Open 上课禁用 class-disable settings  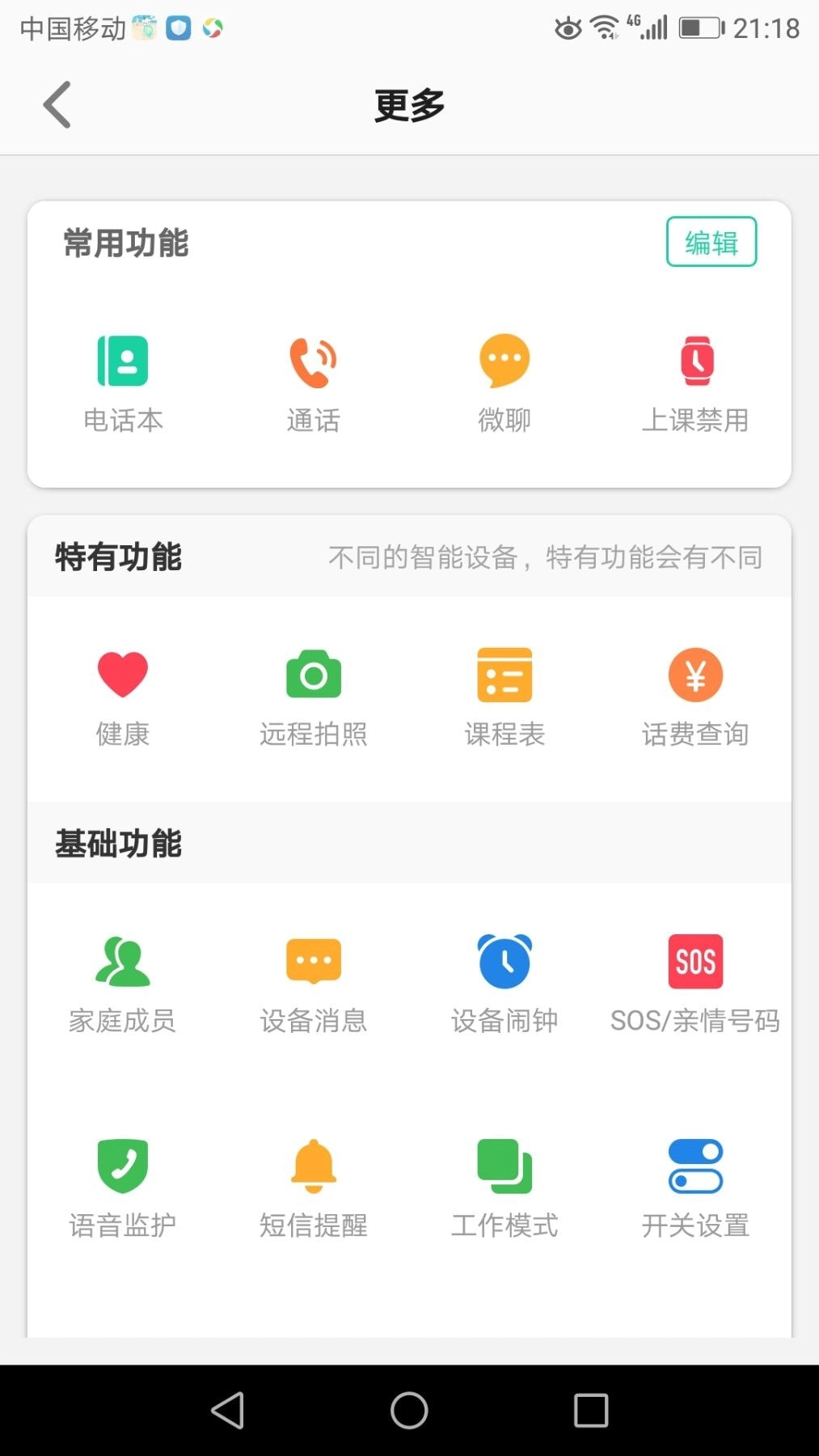tap(695, 380)
